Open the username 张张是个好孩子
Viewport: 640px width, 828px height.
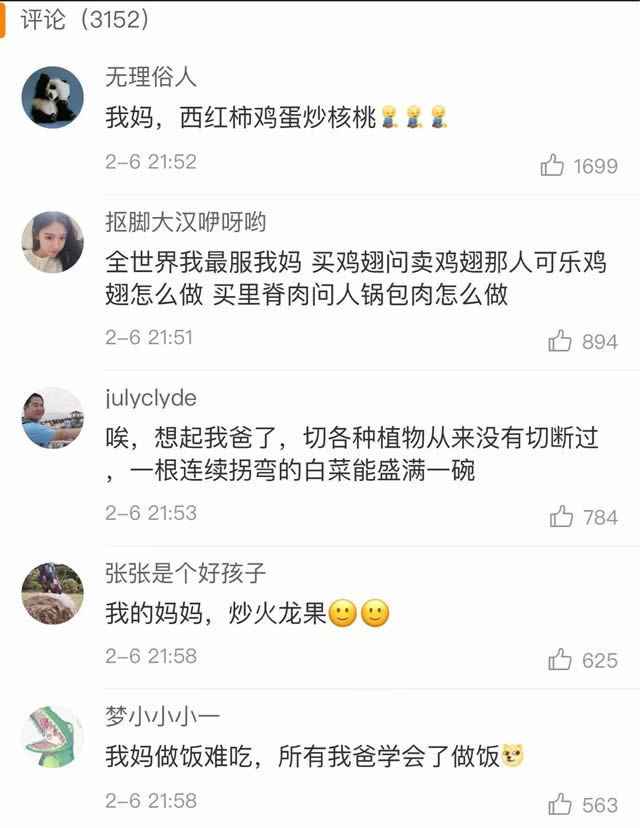pos(186,572)
